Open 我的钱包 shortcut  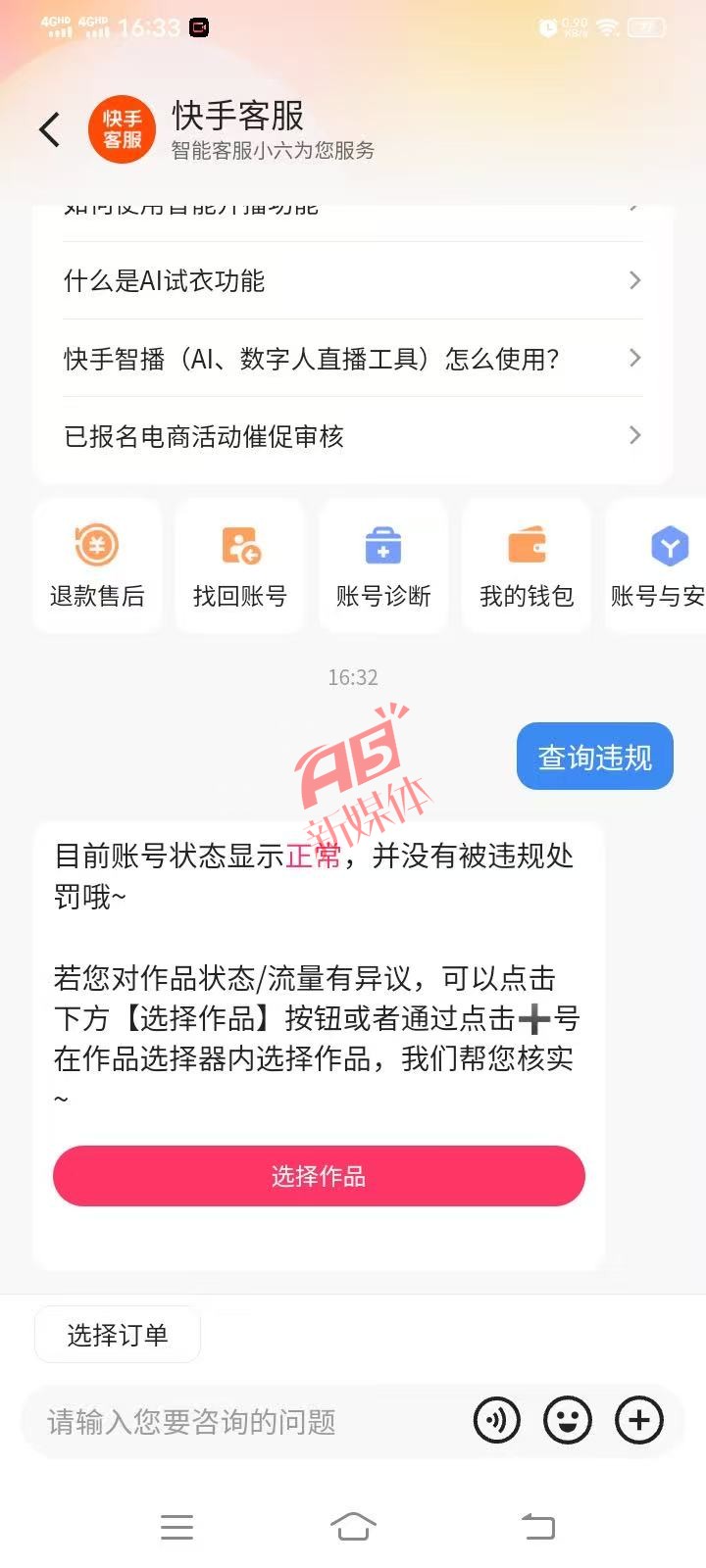click(x=527, y=565)
